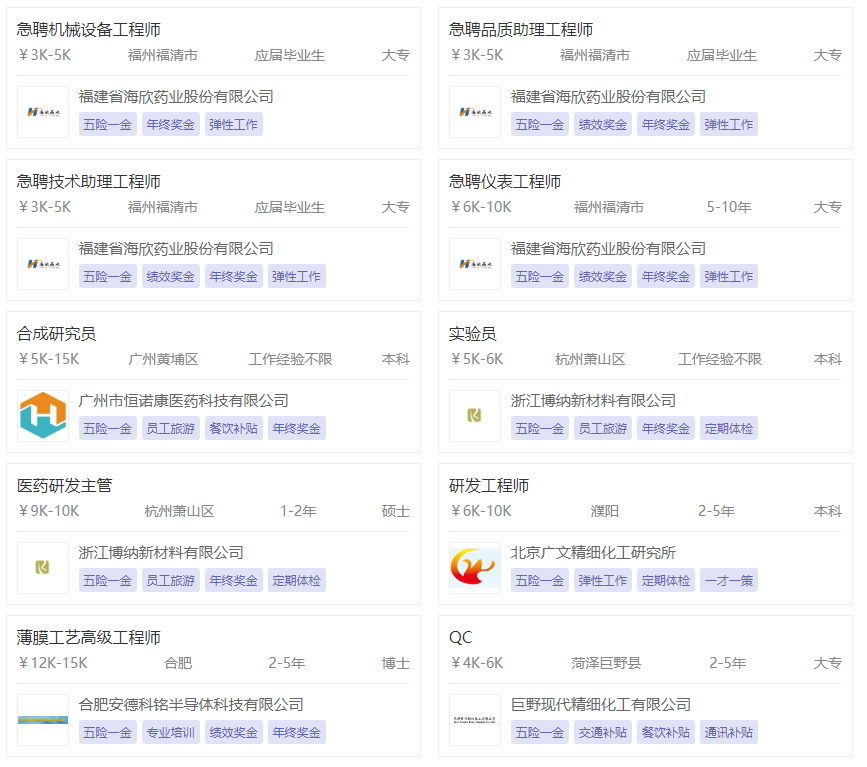867x767 pixels.
Task: Open the 急聘技术助理工程师 job listing
Action: pos(88,182)
